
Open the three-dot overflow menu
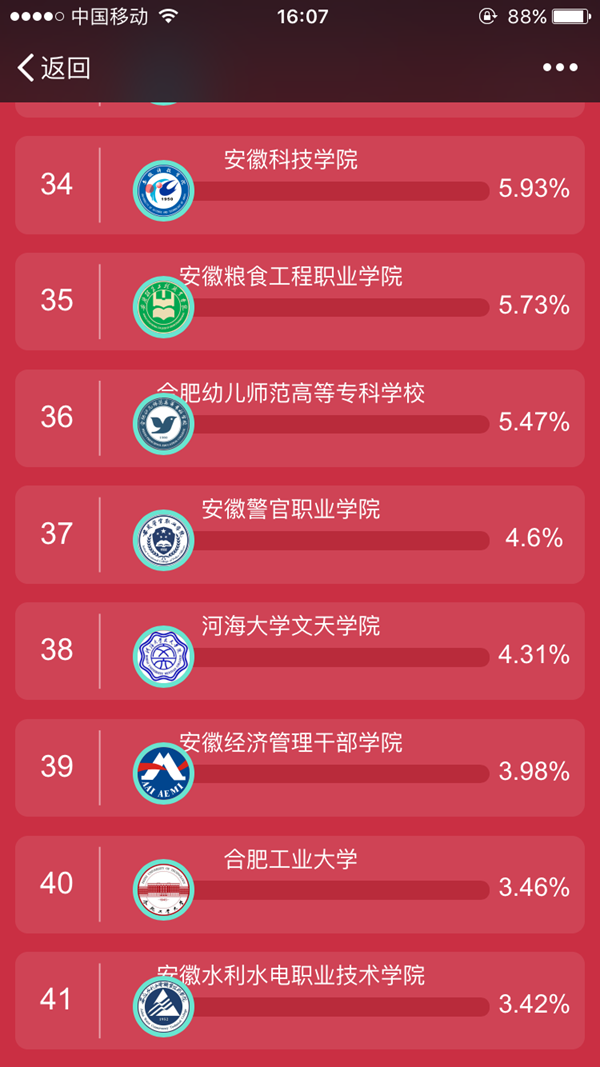(x=560, y=68)
